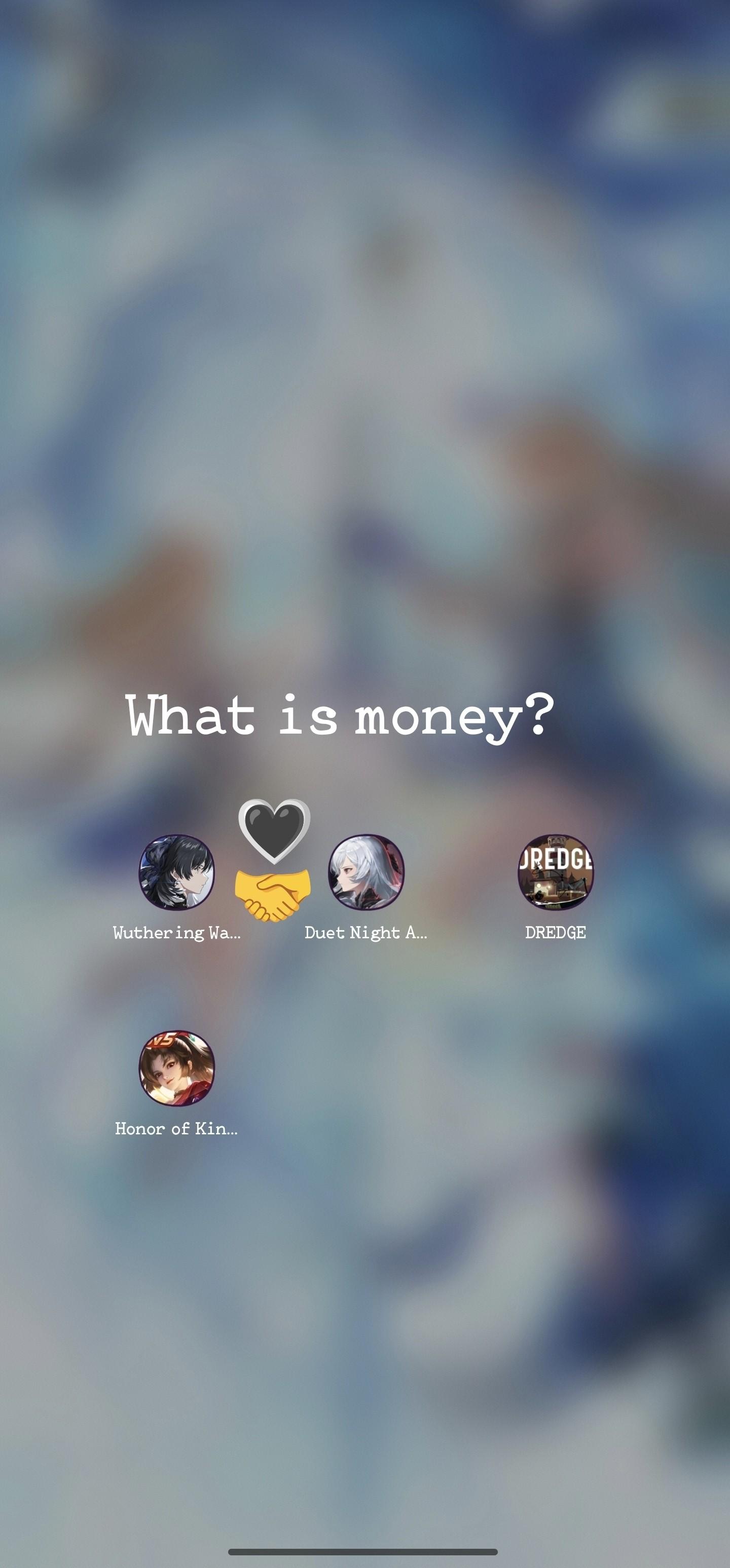Launch Honor of Kings

[176, 1067]
